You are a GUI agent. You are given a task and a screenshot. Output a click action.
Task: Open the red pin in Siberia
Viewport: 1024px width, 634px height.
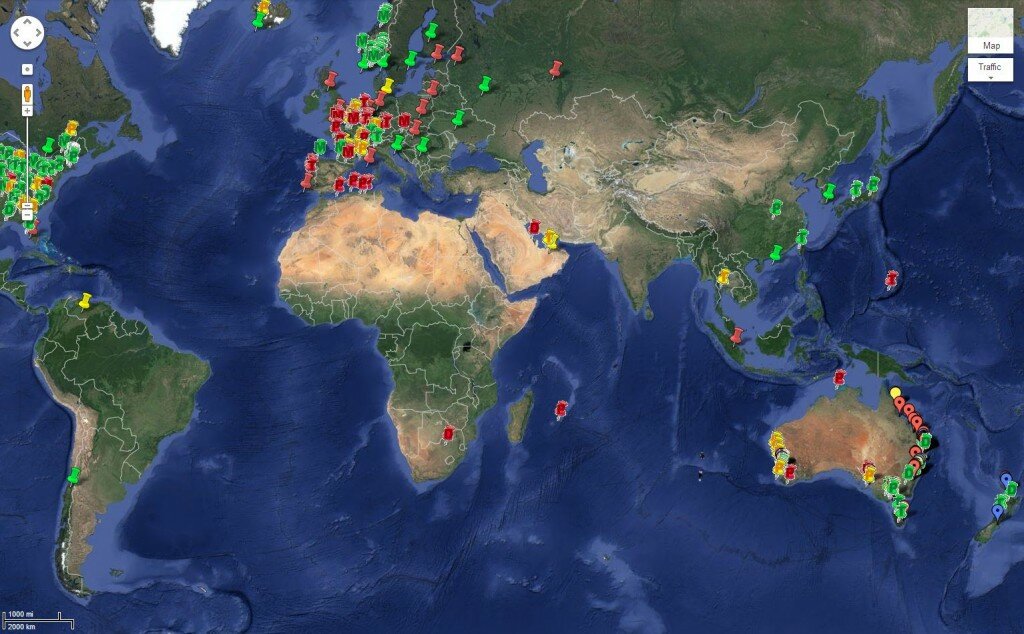555,69
